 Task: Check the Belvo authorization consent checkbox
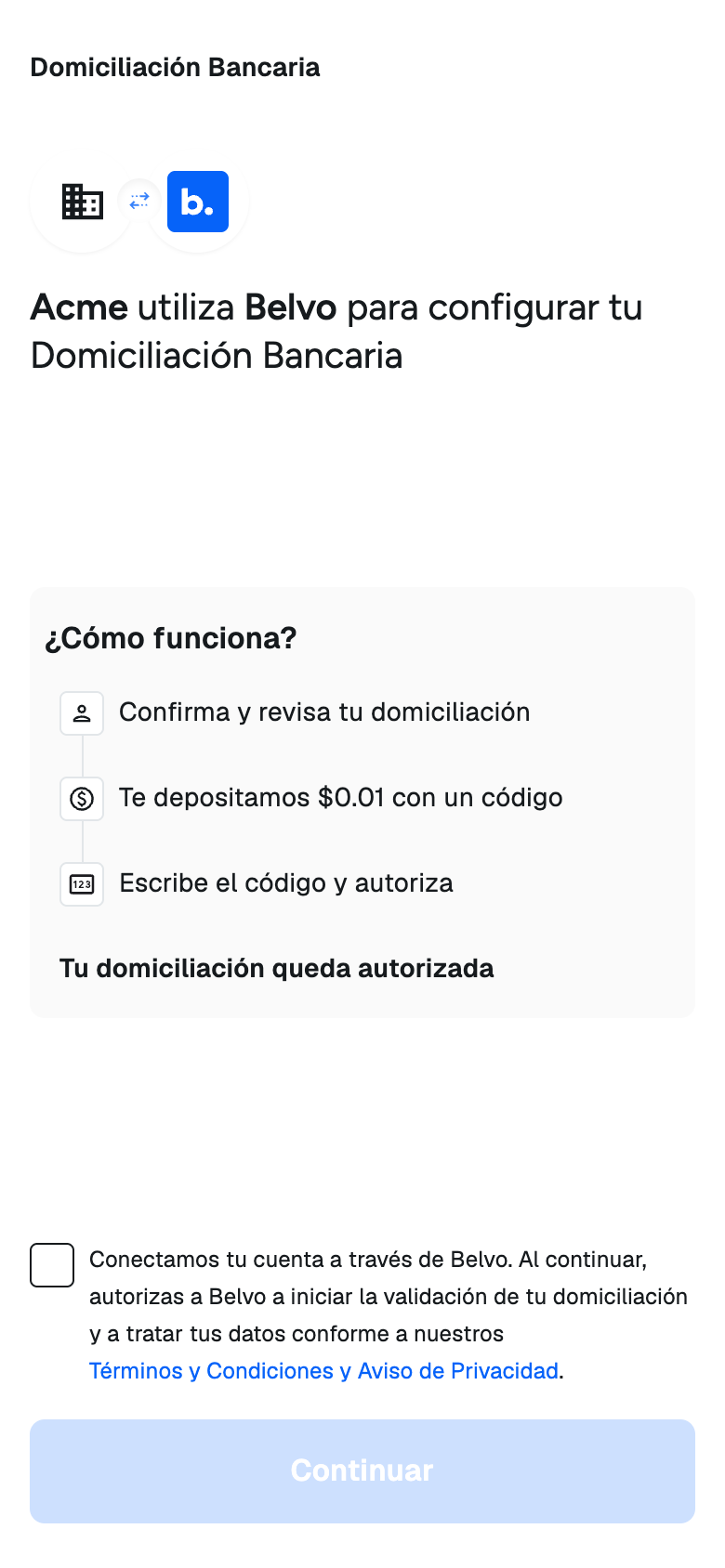pos(52,1265)
